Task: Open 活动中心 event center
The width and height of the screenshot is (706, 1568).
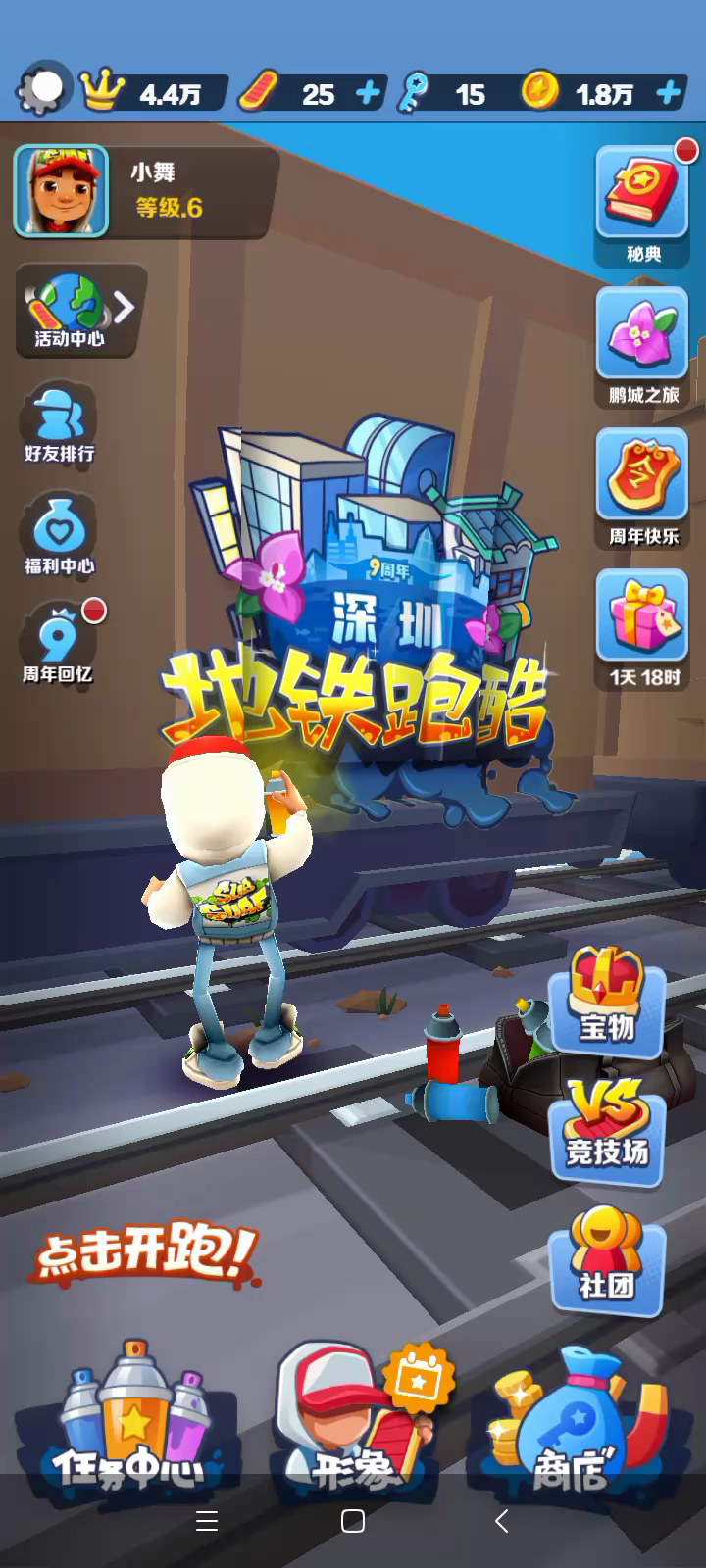Action: point(74,310)
